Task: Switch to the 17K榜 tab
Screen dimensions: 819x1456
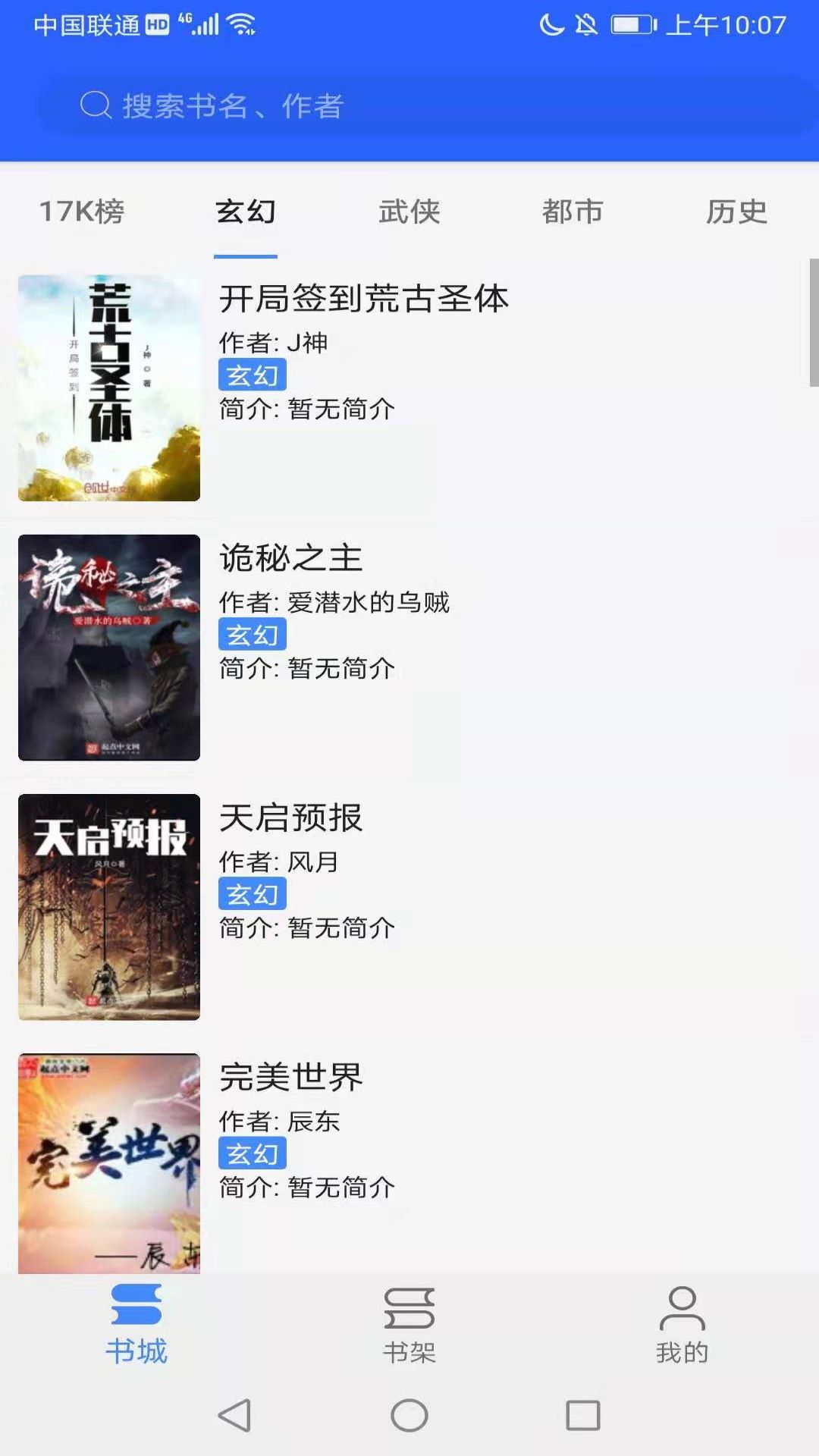Action: tap(82, 212)
